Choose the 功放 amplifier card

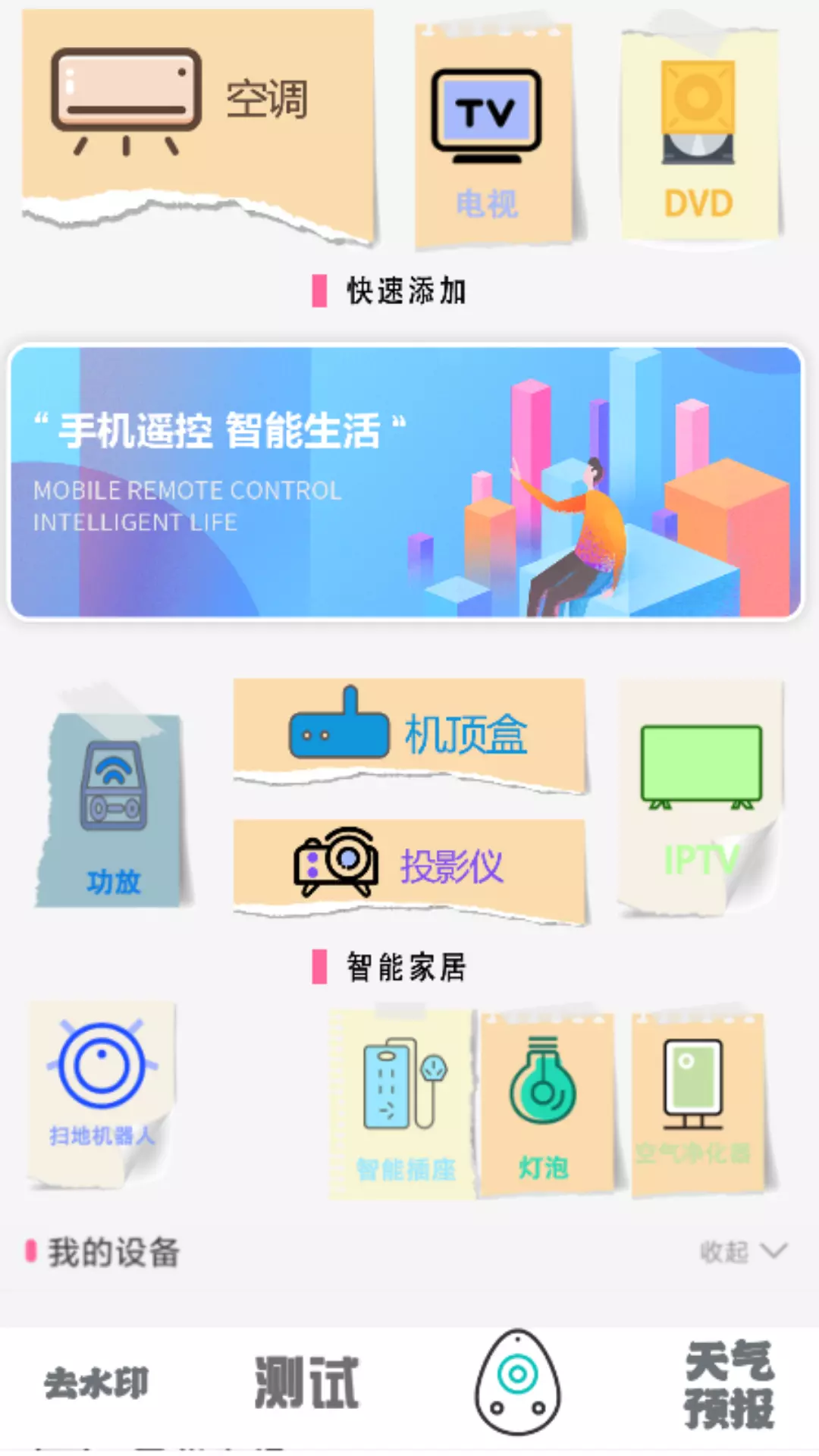coord(112,809)
